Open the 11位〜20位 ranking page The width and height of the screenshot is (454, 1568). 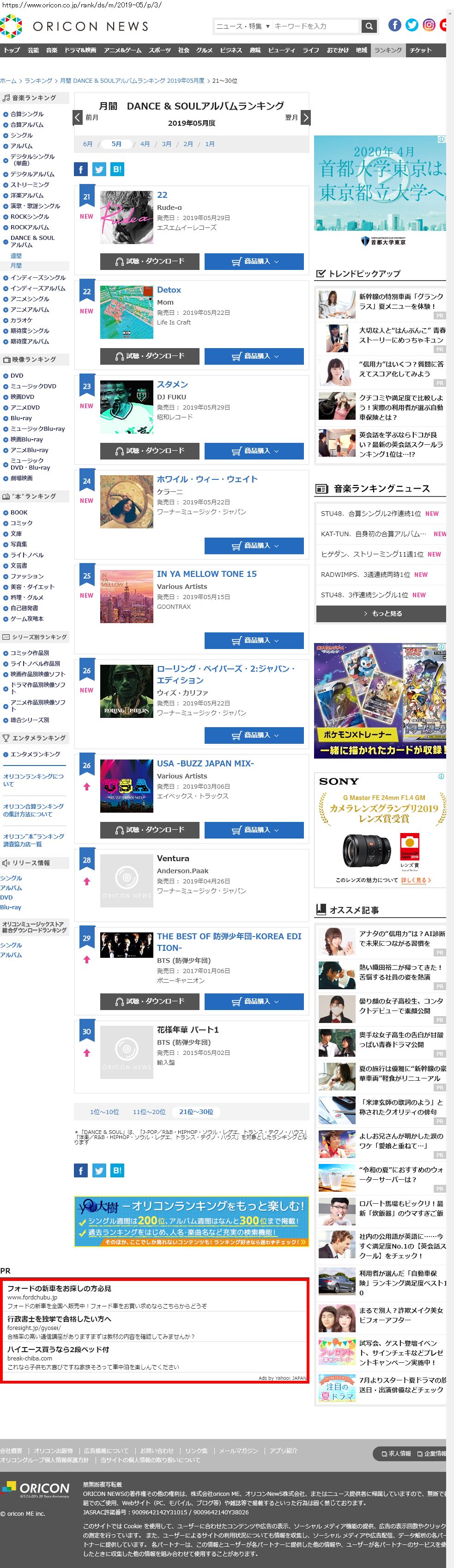pos(149,1111)
